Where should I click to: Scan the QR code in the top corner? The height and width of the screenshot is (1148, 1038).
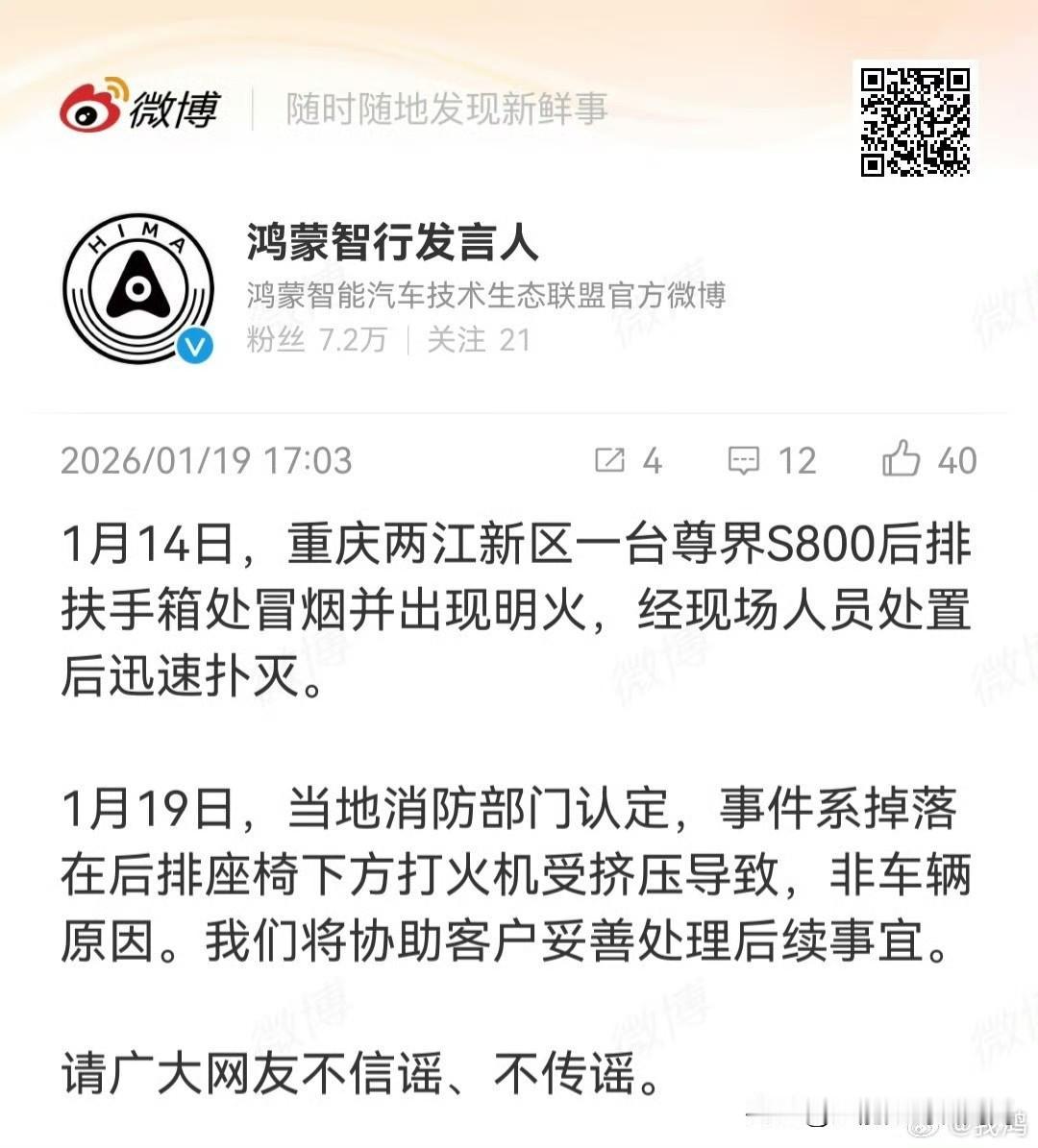(916, 120)
